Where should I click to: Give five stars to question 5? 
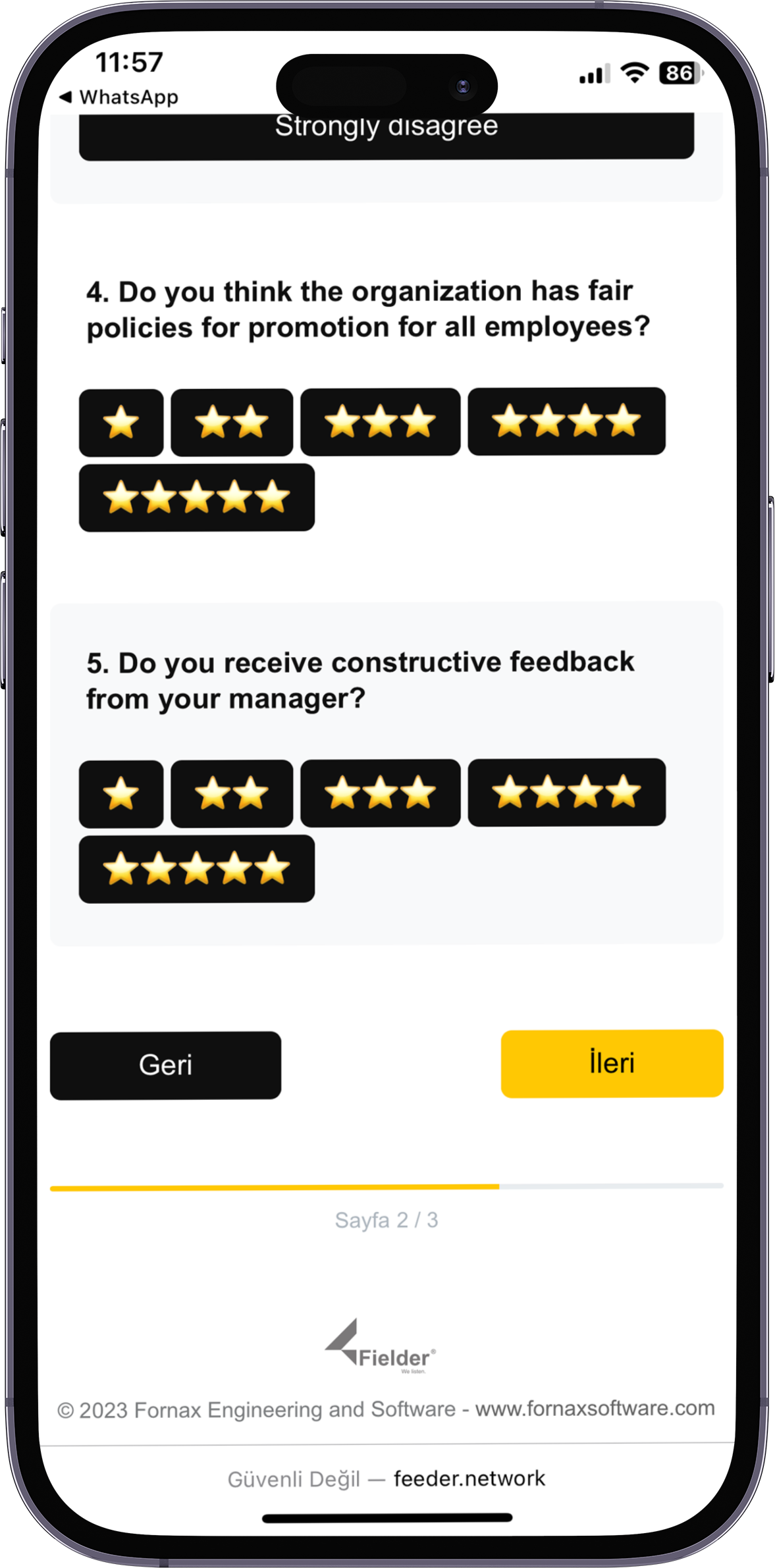(x=196, y=869)
